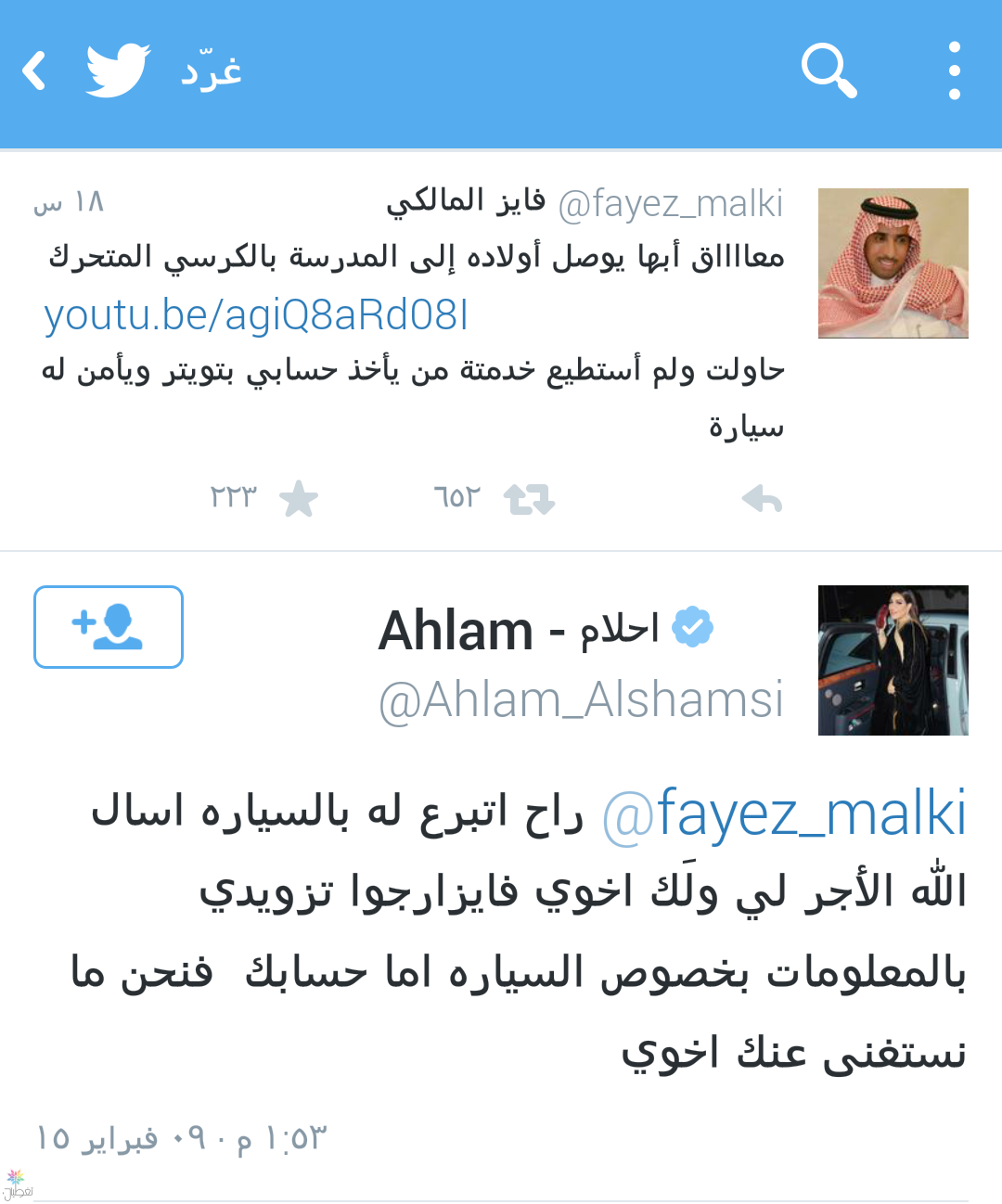Open the @Ahlam_Alshamsi username
Viewport: 1002px width, 1204px height.
click(x=582, y=699)
